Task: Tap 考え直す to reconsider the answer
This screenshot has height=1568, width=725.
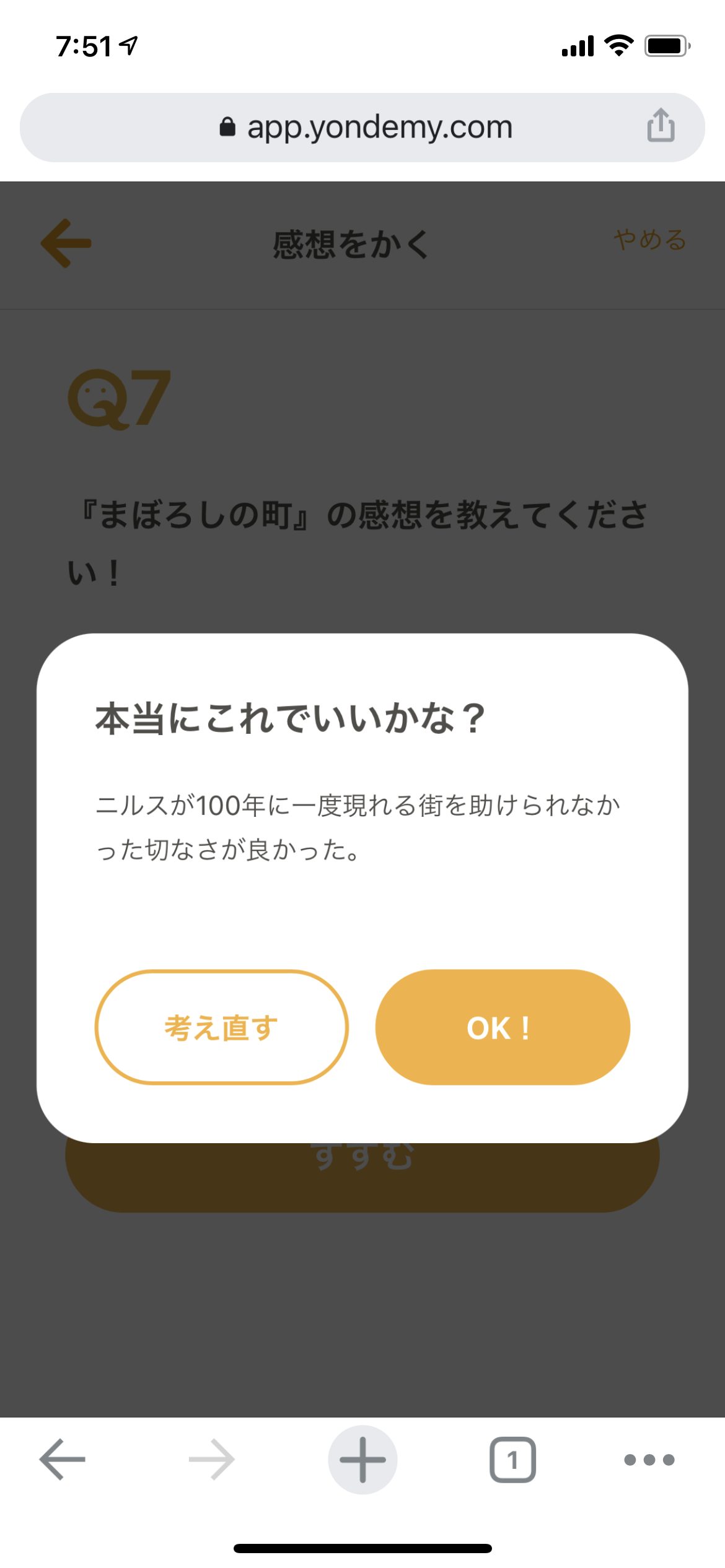Action: (221, 1027)
